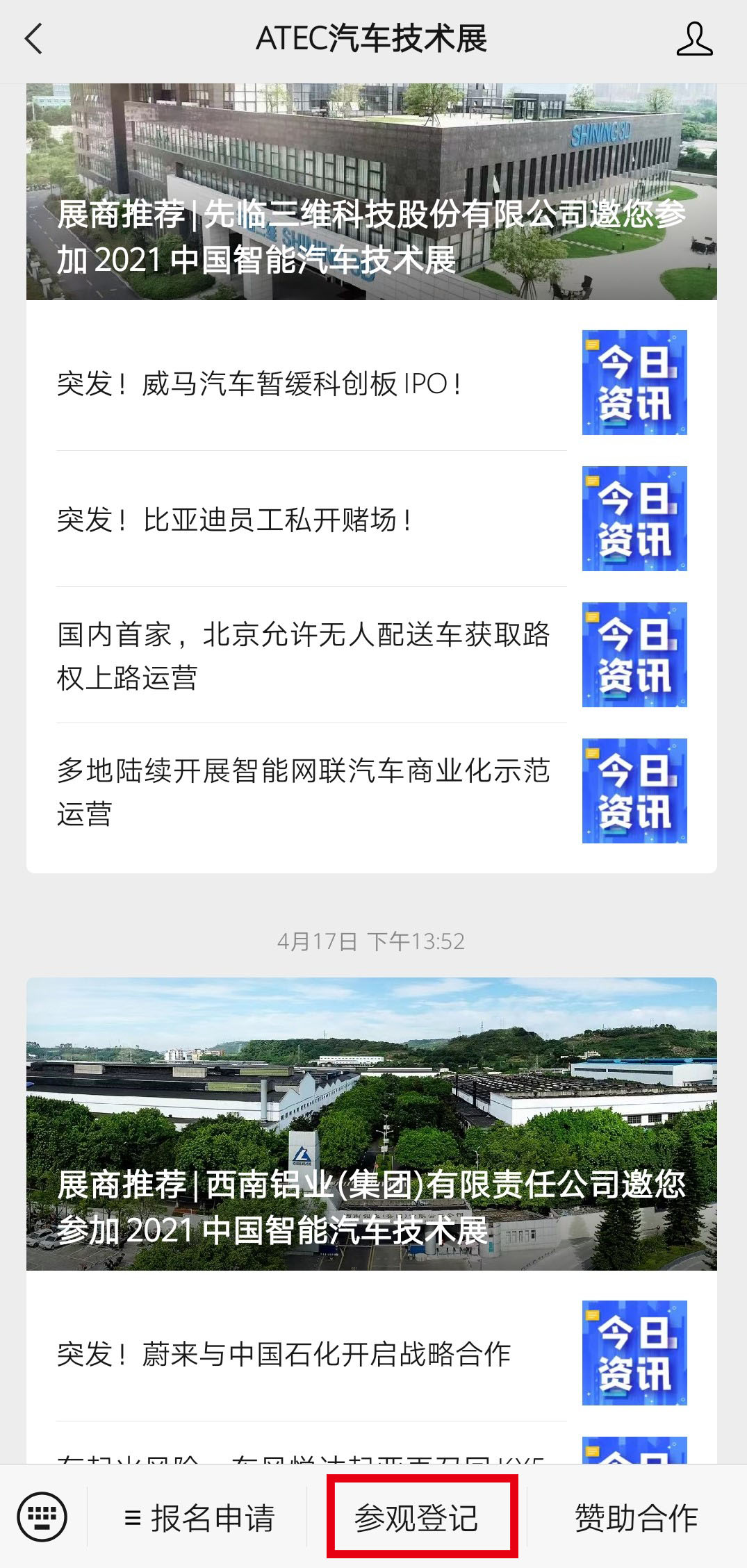The image size is (747, 1568).
Task: Open the 赞助合作 menu
Action: [x=636, y=1518]
